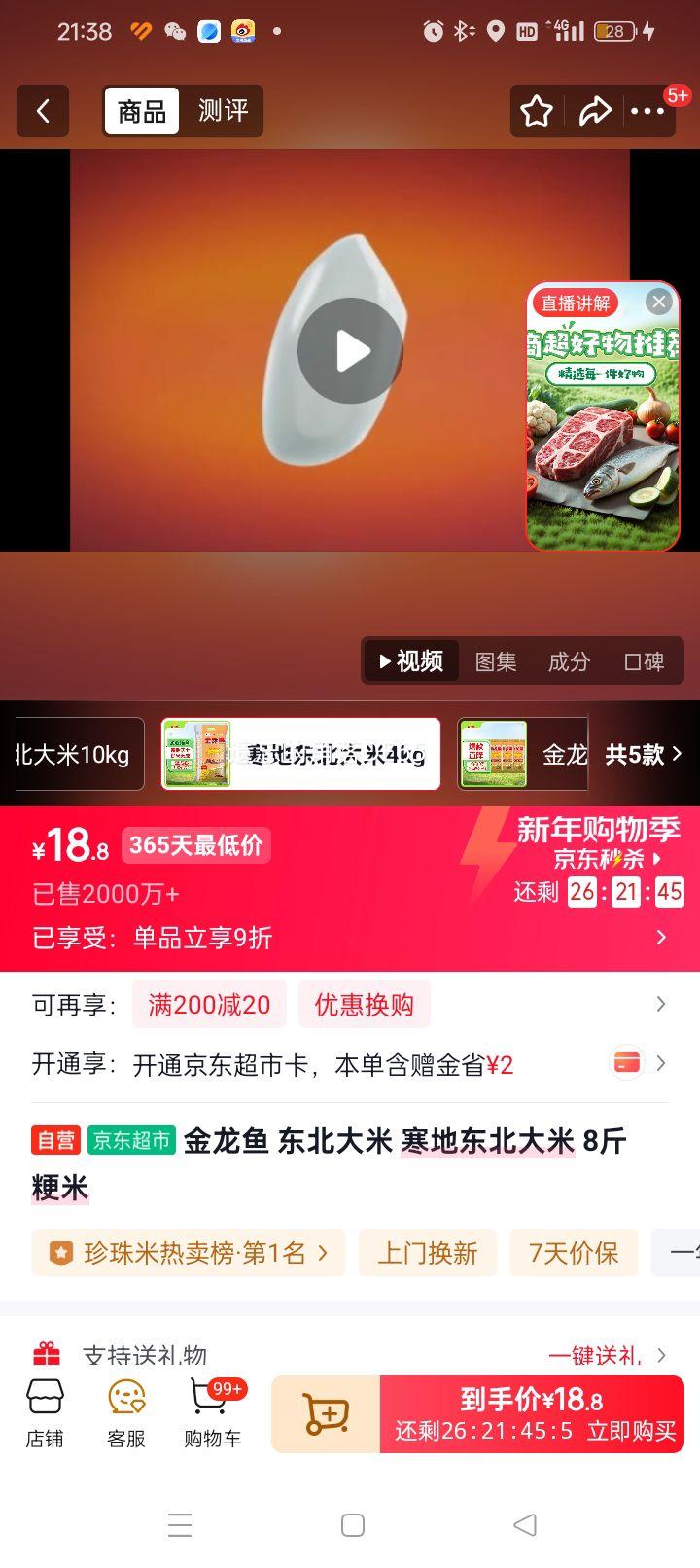Tap the gift icon next to 支持送礼物

click(46, 1352)
